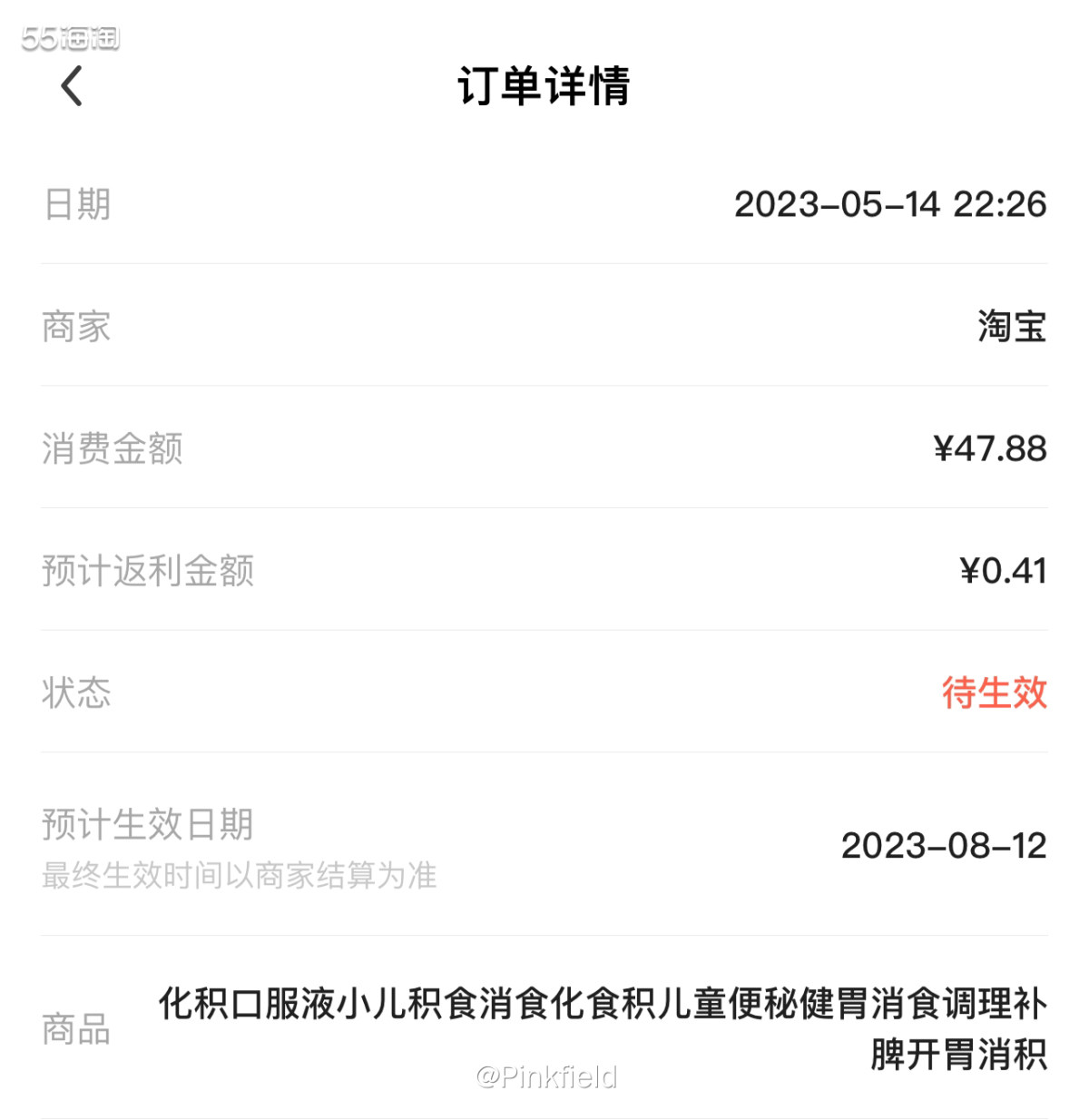The width and height of the screenshot is (1089, 1120).
Task: Click the 状态 row label
Action: pyautogui.click(x=76, y=694)
